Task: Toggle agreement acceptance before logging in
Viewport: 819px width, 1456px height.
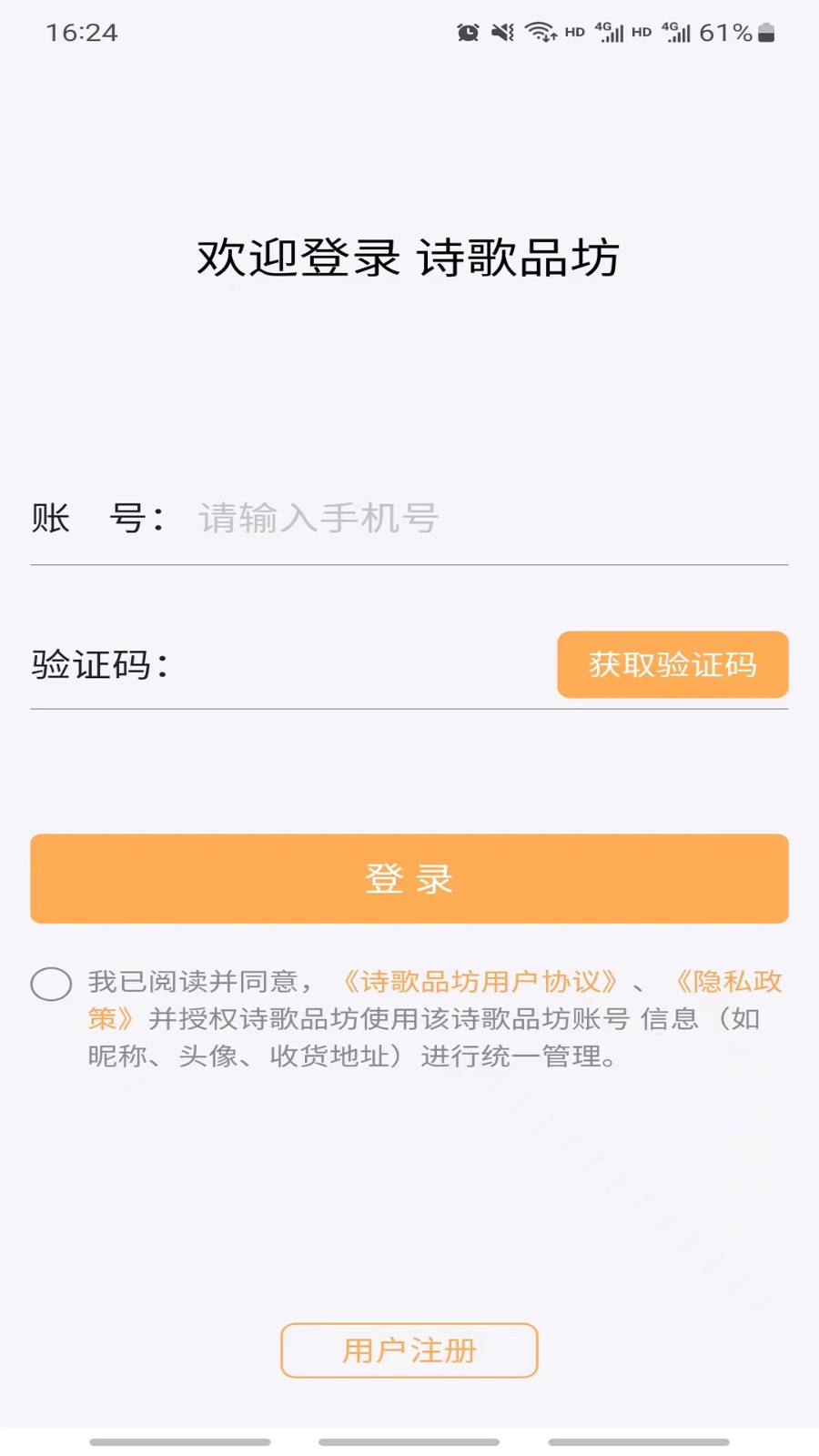Action: tap(51, 984)
